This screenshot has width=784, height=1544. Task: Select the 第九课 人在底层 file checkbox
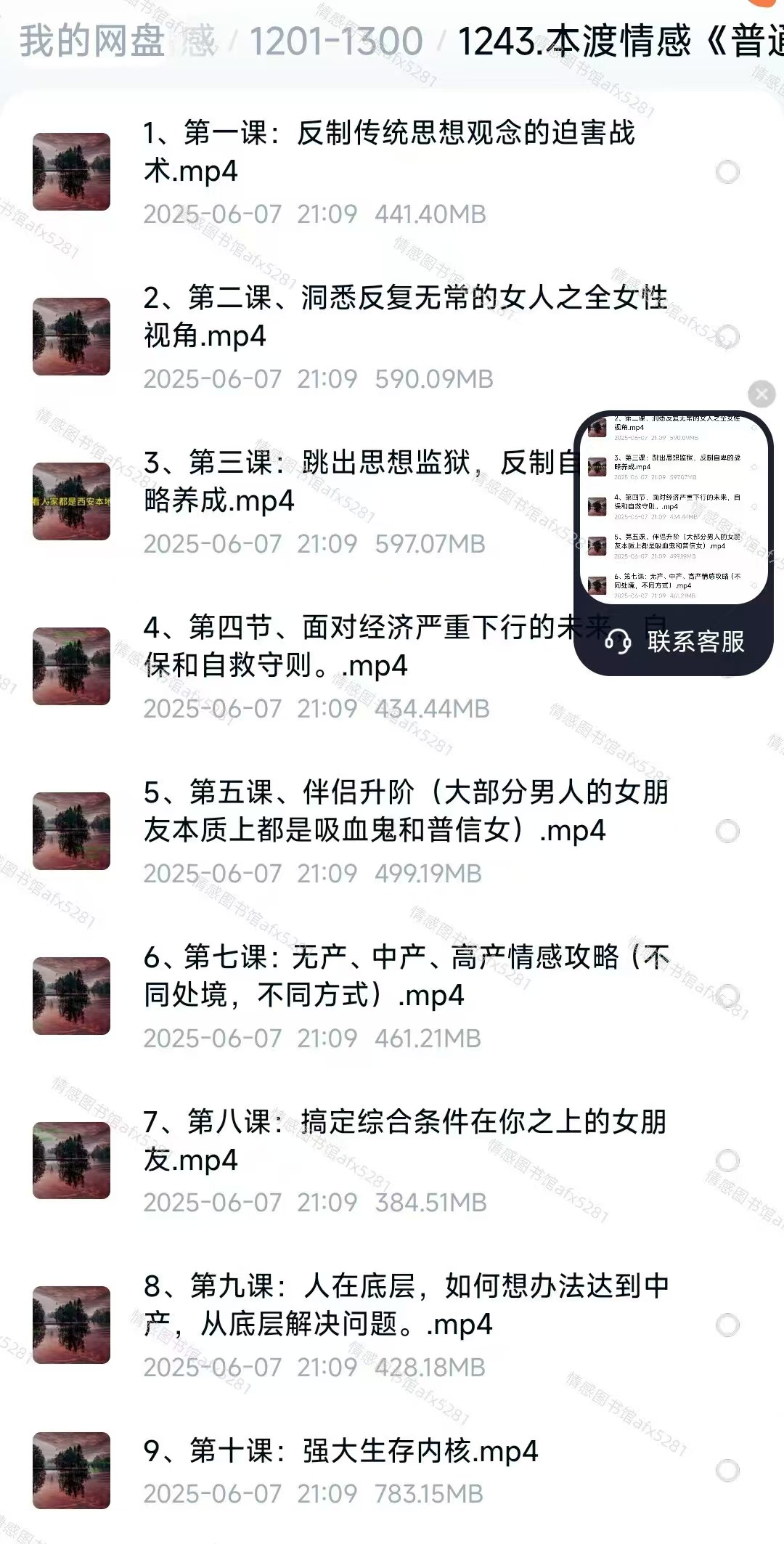(727, 1325)
